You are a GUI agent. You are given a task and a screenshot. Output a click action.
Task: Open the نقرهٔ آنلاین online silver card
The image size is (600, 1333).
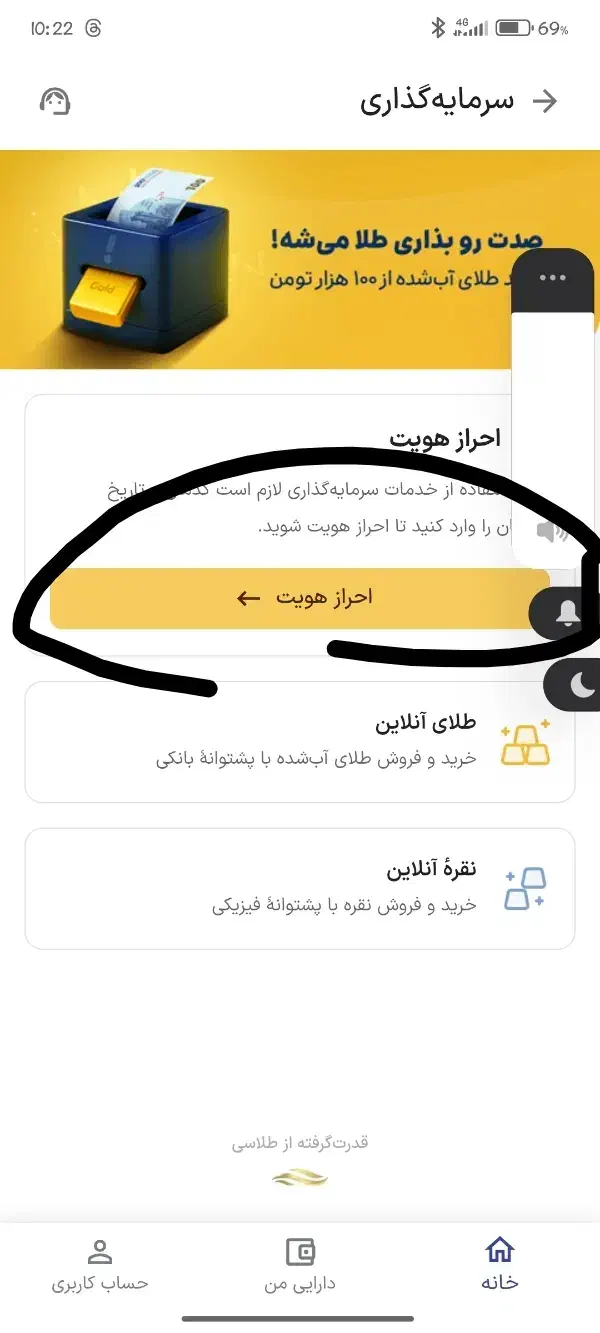pos(300,888)
